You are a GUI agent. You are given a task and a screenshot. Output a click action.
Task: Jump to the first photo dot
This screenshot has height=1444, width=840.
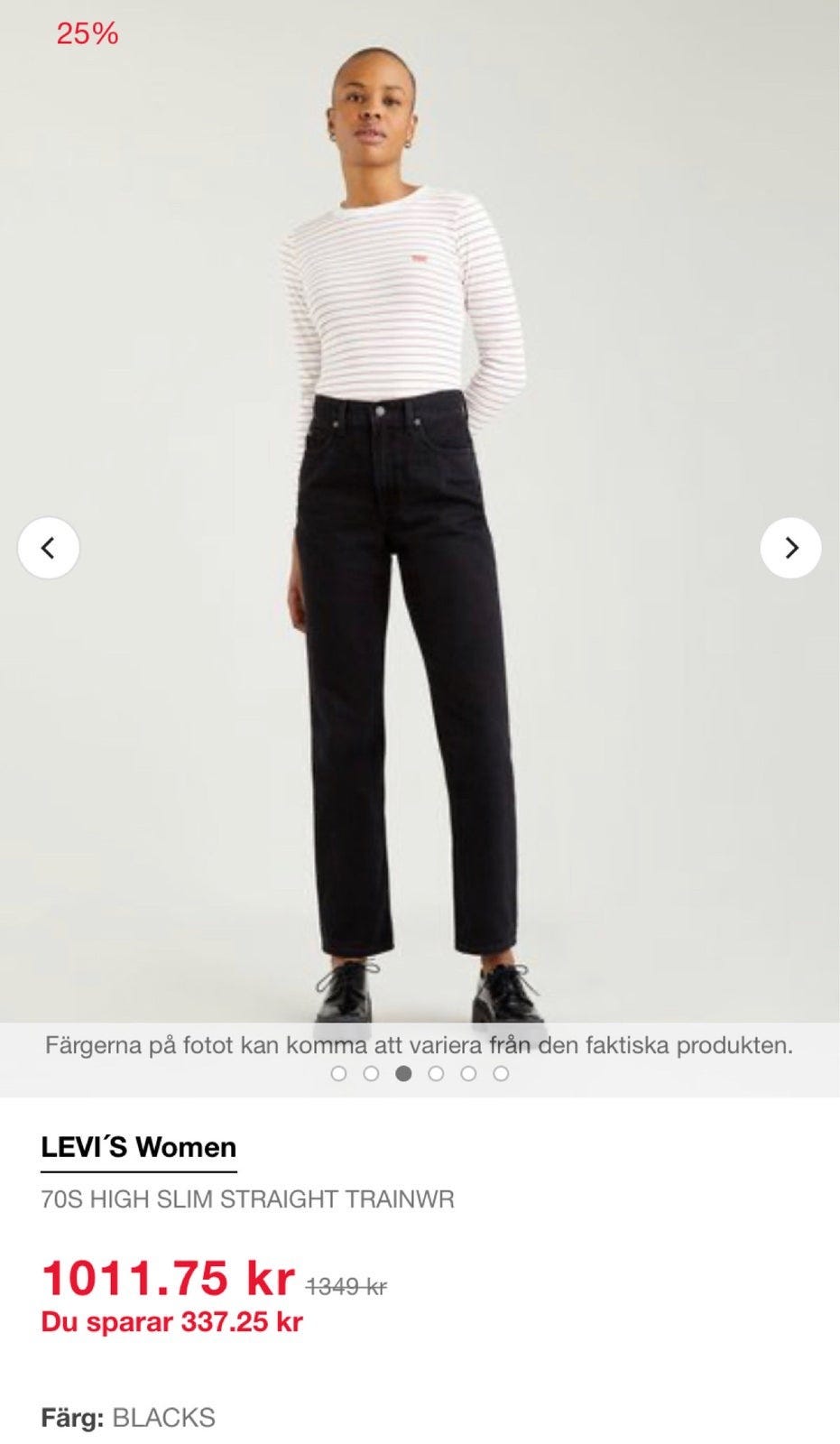[x=339, y=1073]
